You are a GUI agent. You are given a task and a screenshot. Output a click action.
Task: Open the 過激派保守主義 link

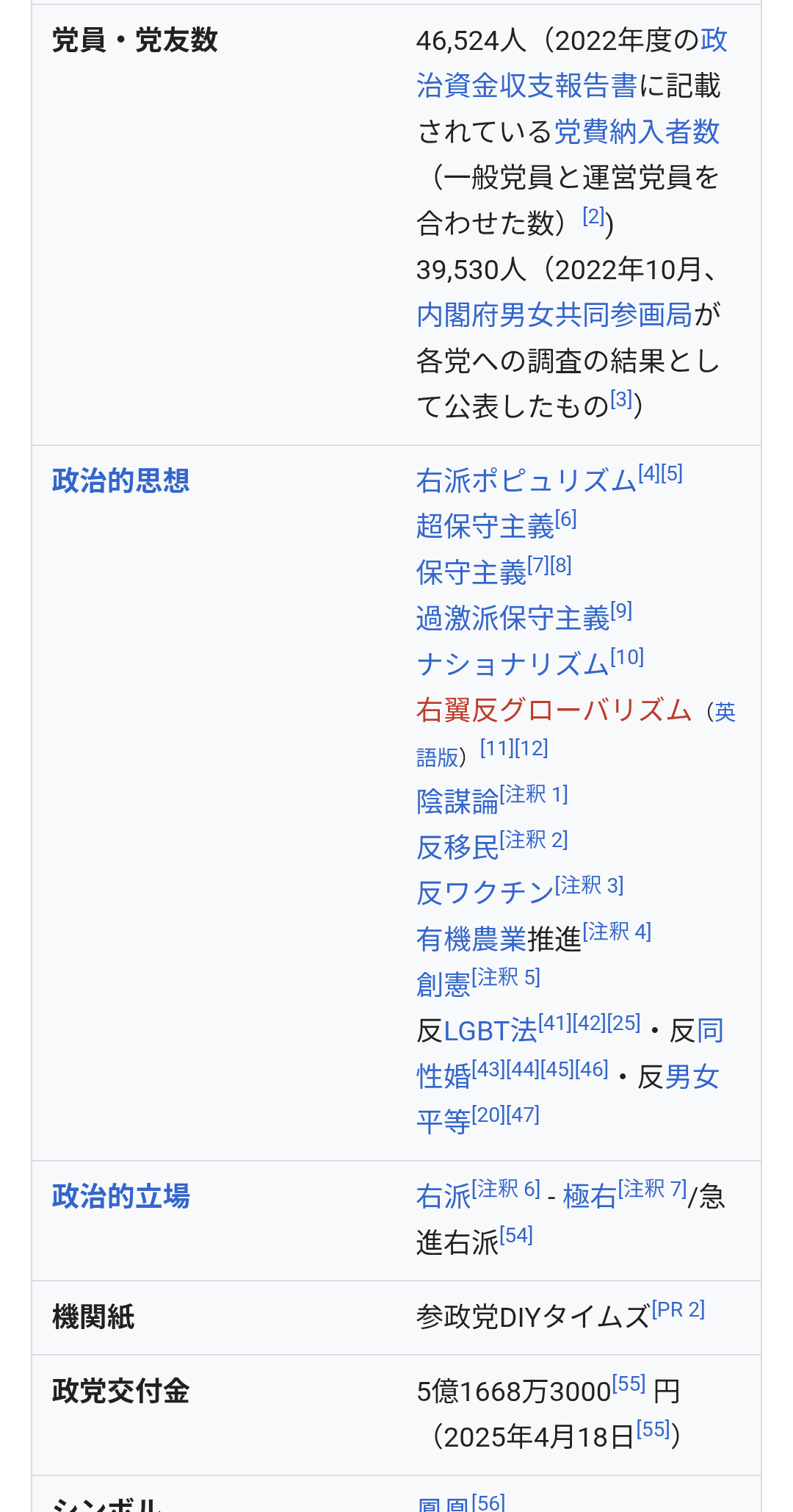[513, 619]
